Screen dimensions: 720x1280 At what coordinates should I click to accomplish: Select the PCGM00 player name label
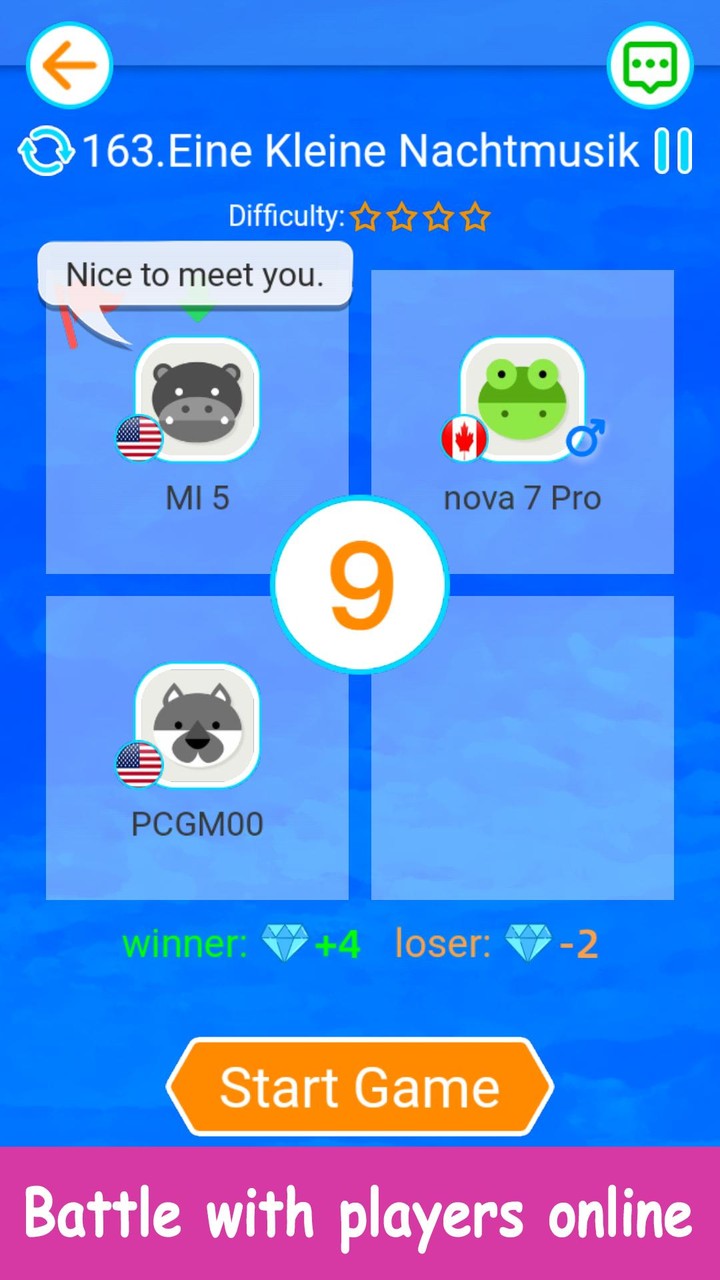coord(197,823)
